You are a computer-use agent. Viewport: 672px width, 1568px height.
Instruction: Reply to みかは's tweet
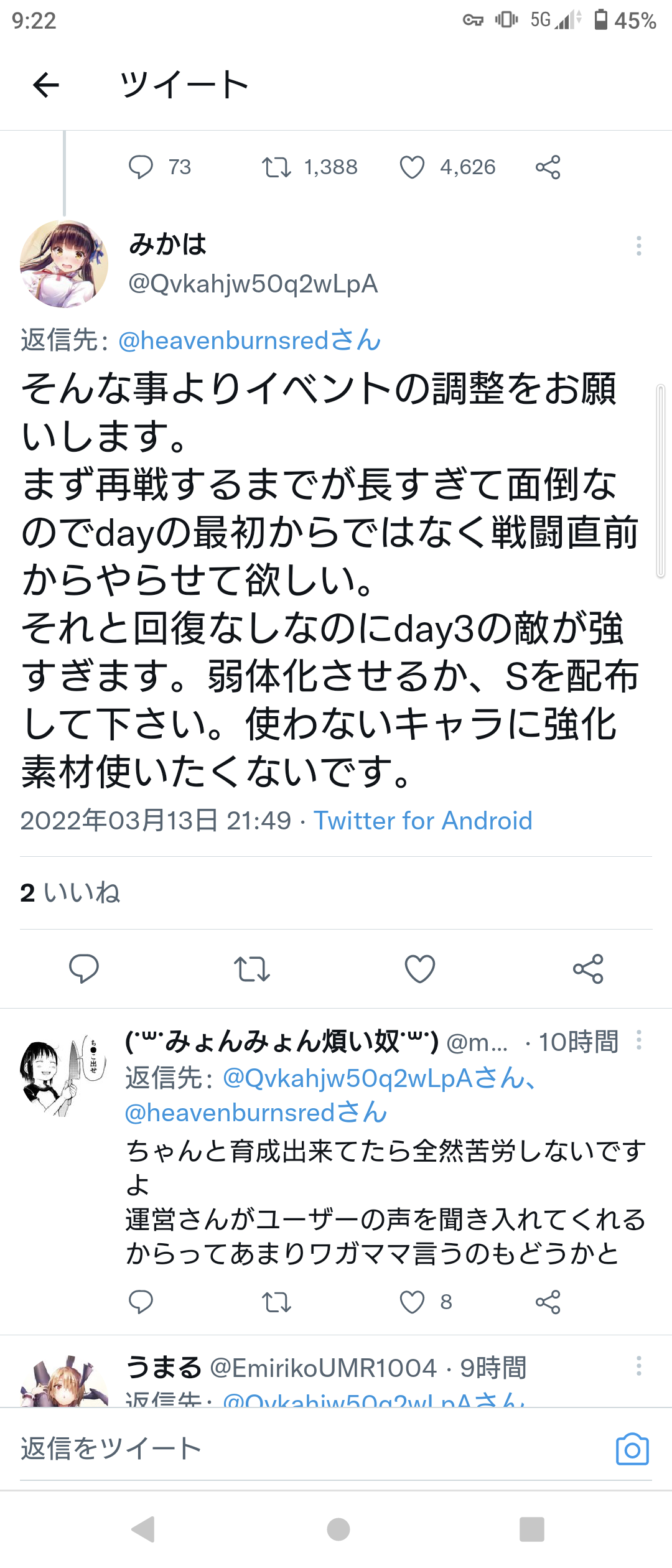point(84,969)
